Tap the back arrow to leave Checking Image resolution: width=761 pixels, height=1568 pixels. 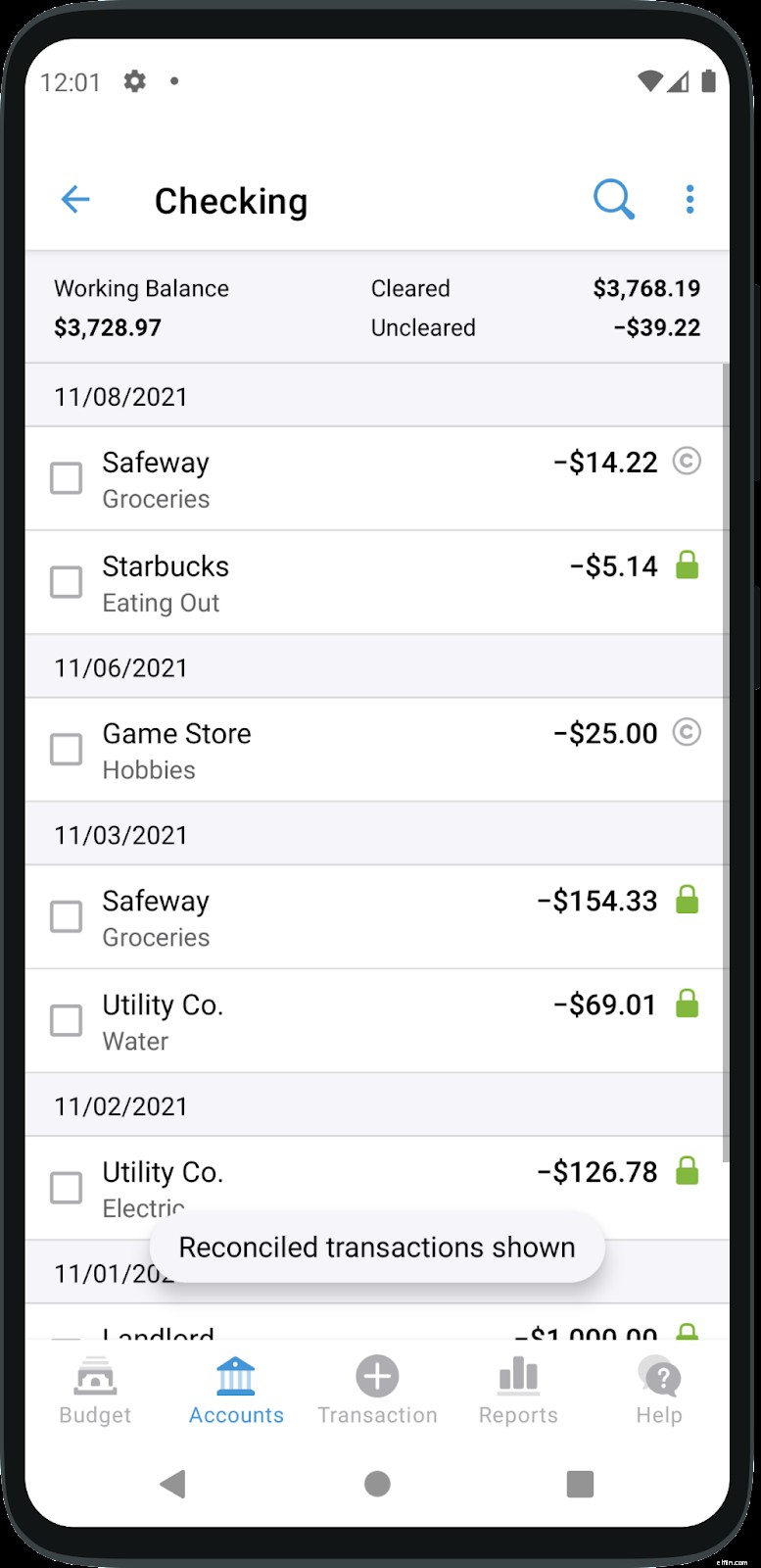[75, 199]
